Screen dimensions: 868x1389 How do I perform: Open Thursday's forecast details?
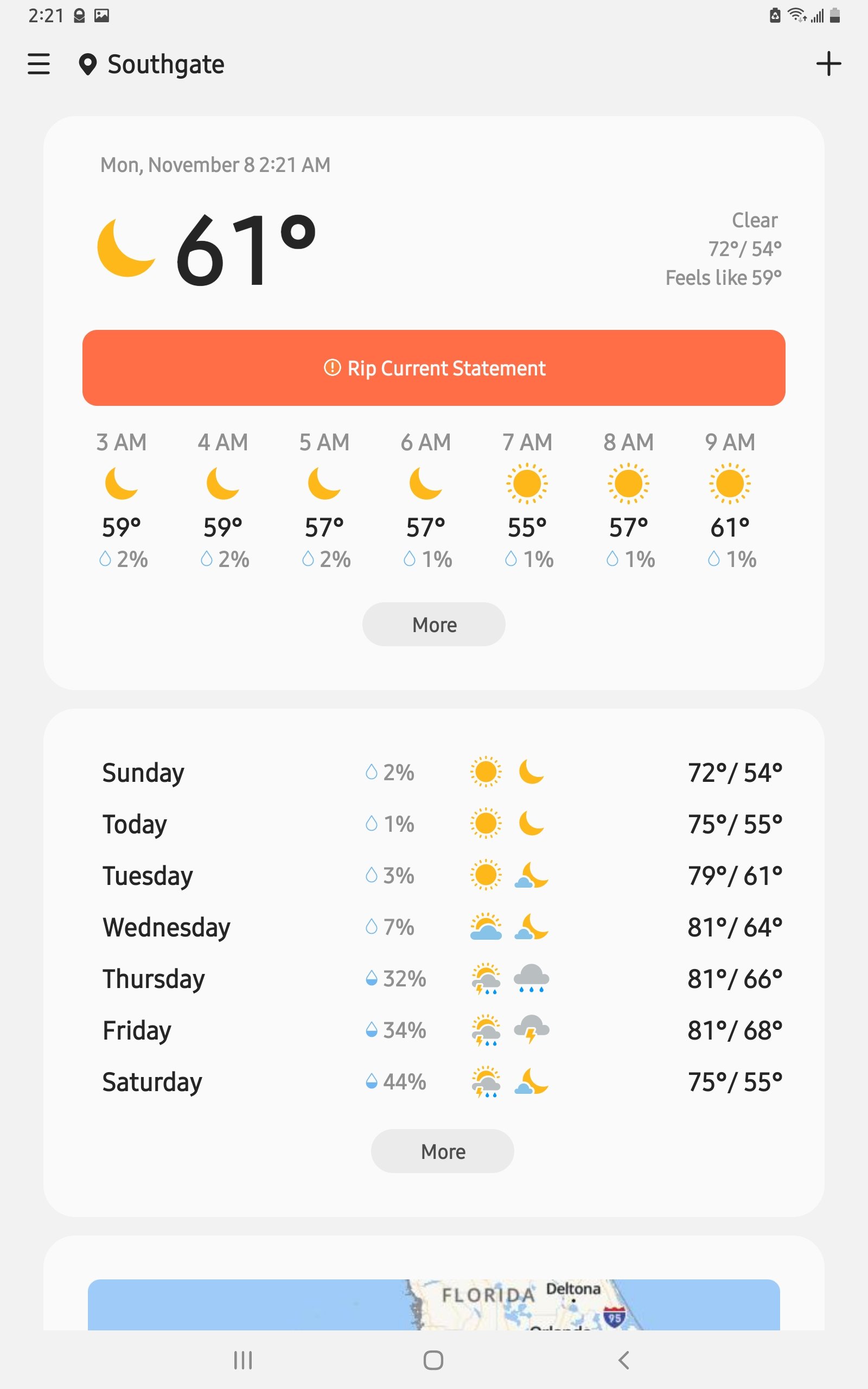pos(433,979)
